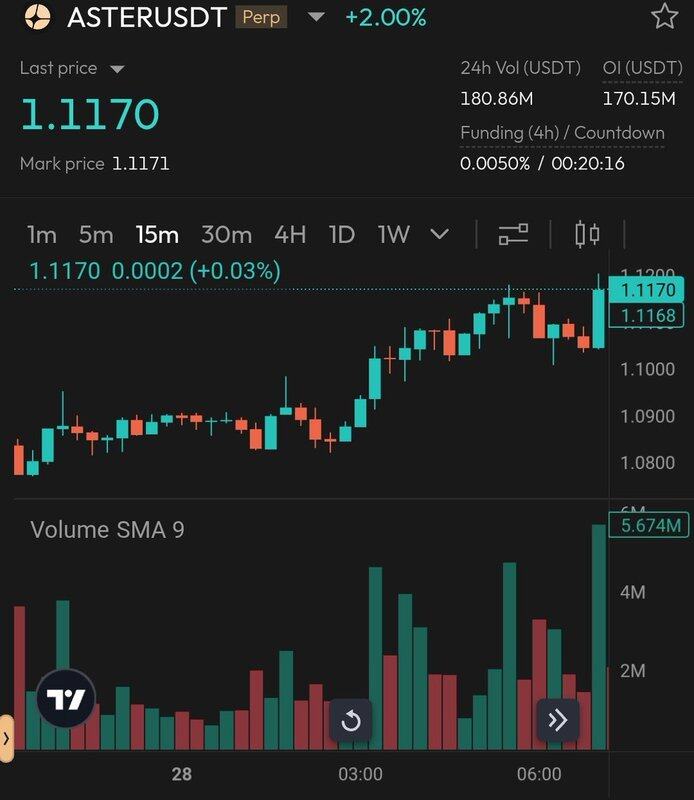Expand the Last price dropdown
This screenshot has width=694, height=800.
coord(117,69)
